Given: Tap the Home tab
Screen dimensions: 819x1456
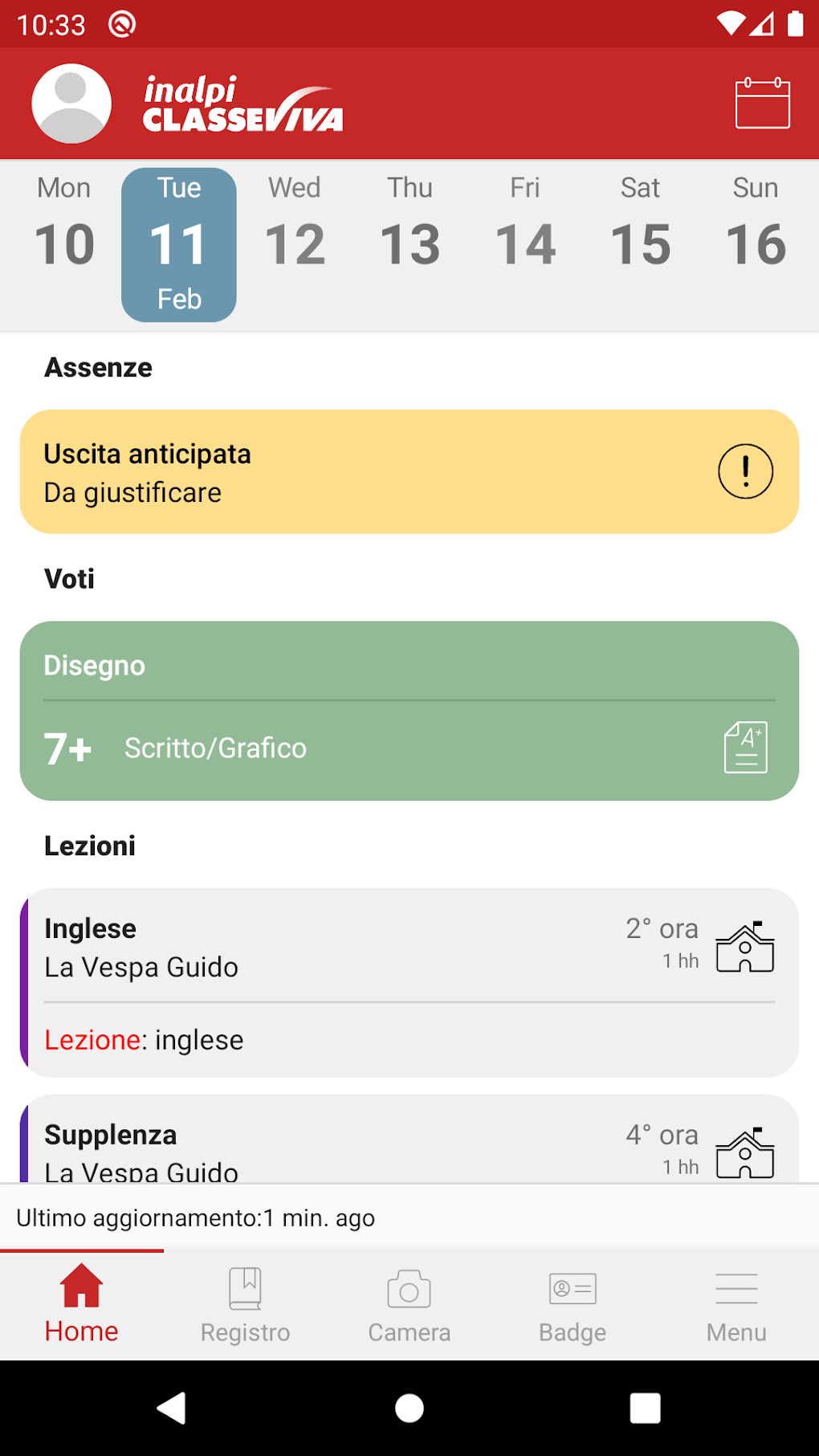Looking at the screenshot, I should (82, 1305).
